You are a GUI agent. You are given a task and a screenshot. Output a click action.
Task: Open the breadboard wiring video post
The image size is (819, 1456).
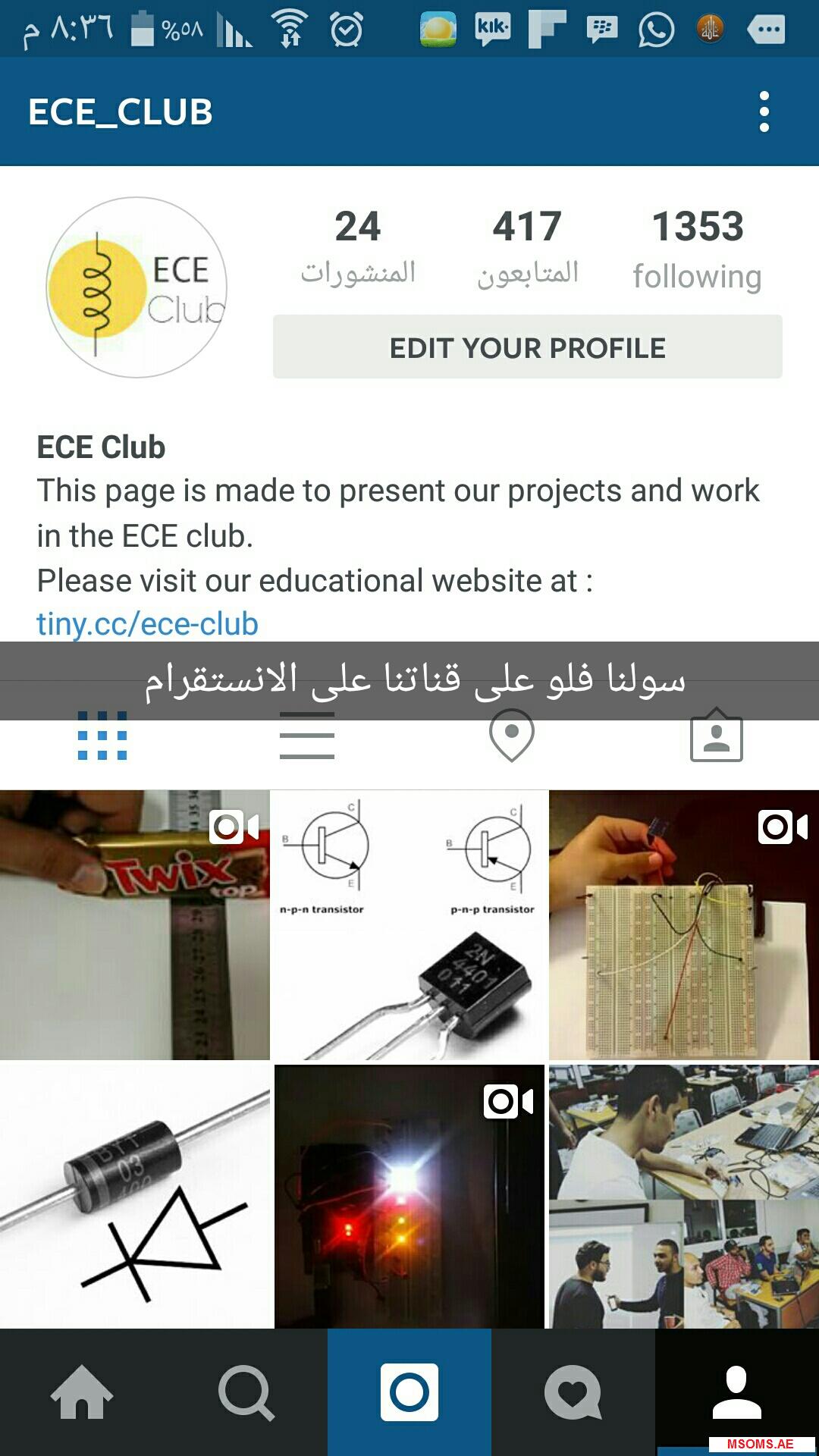[683, 925]
